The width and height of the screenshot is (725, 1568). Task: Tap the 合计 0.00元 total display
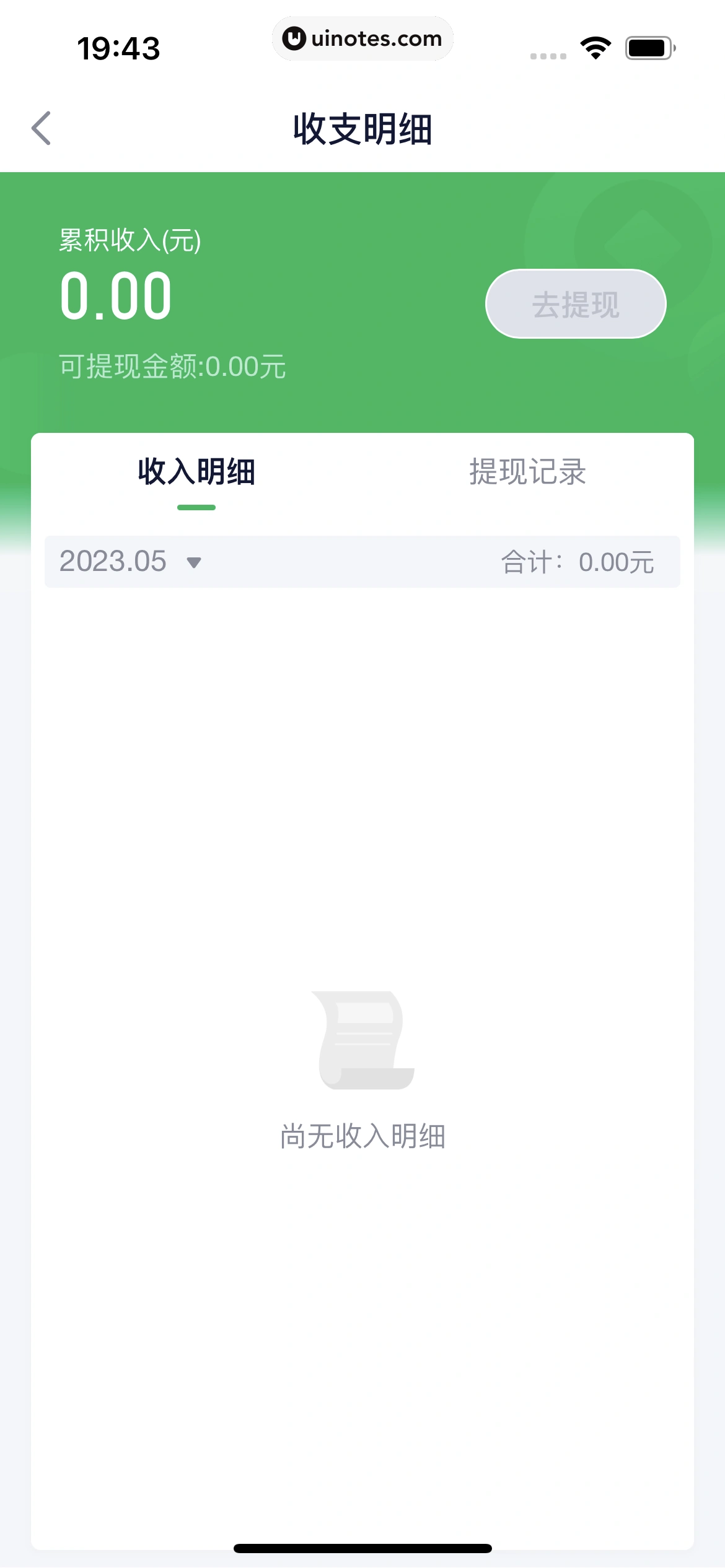click(578, 561)
